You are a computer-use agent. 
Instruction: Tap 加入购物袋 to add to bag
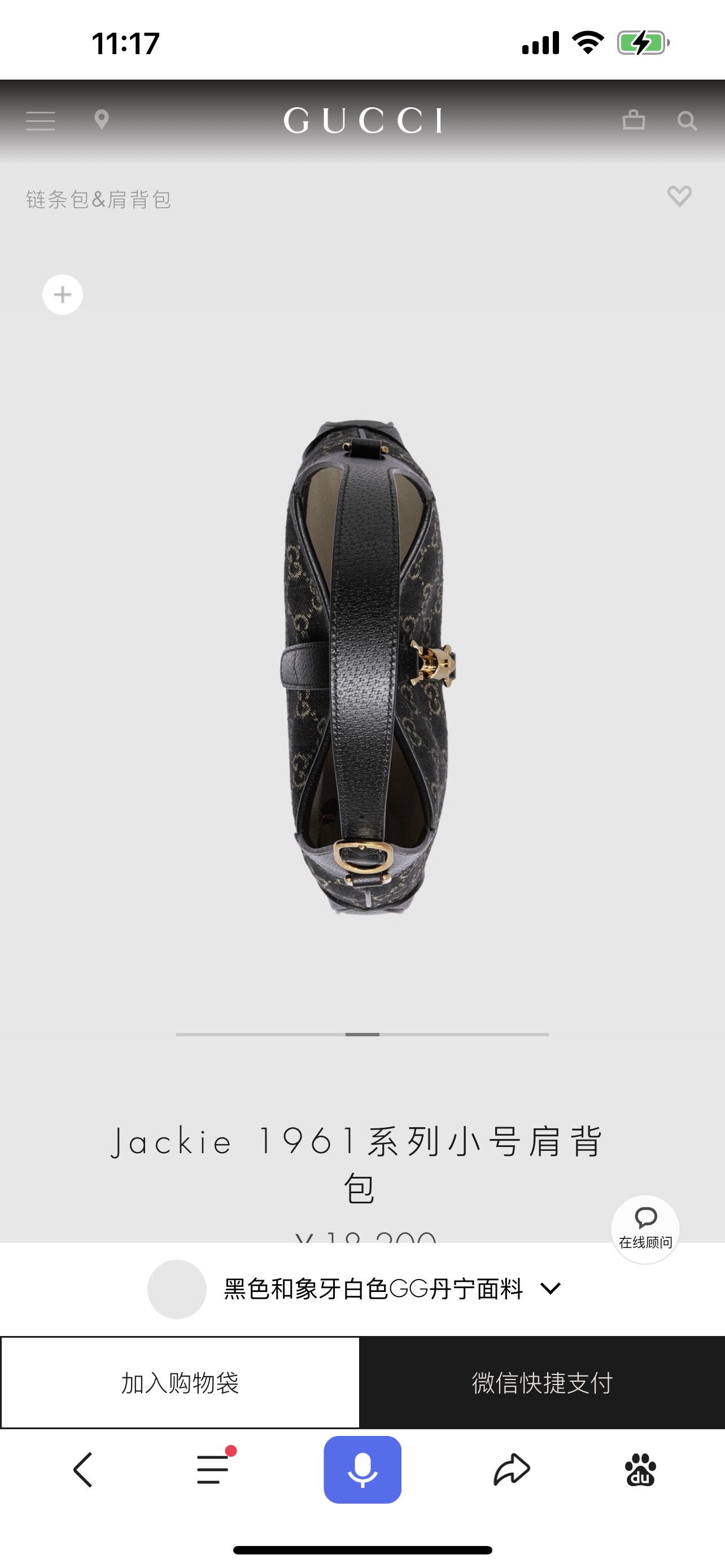(180, 1383)
